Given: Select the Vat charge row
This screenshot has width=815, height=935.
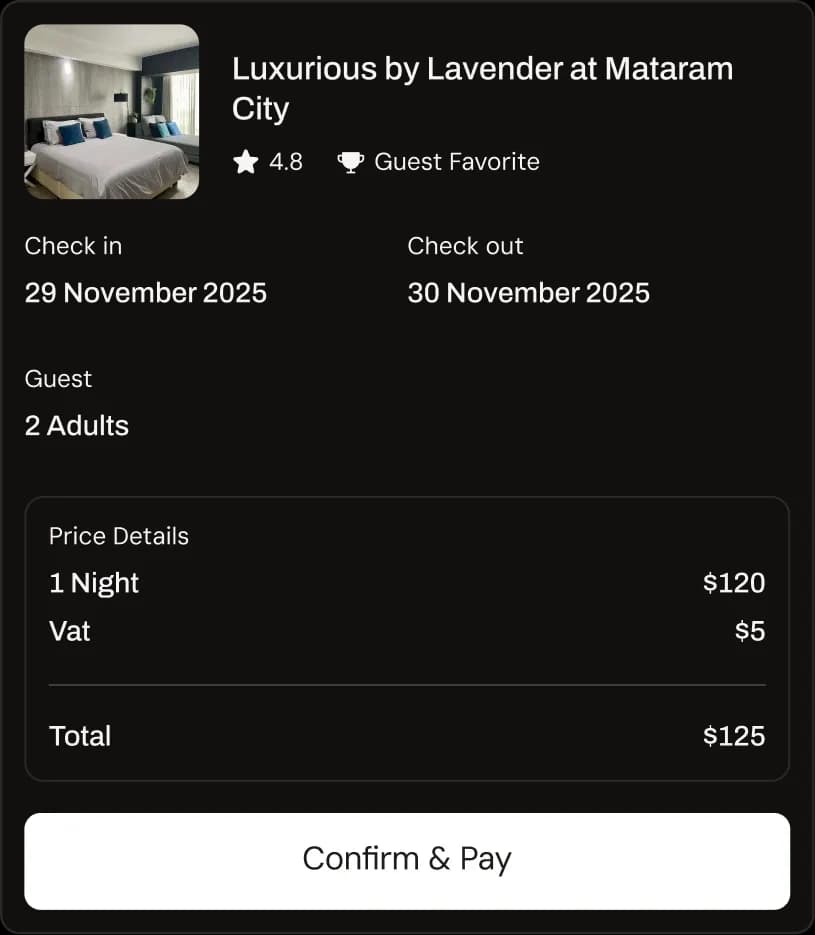Looking at the screenshot, I should pos(70,631).
